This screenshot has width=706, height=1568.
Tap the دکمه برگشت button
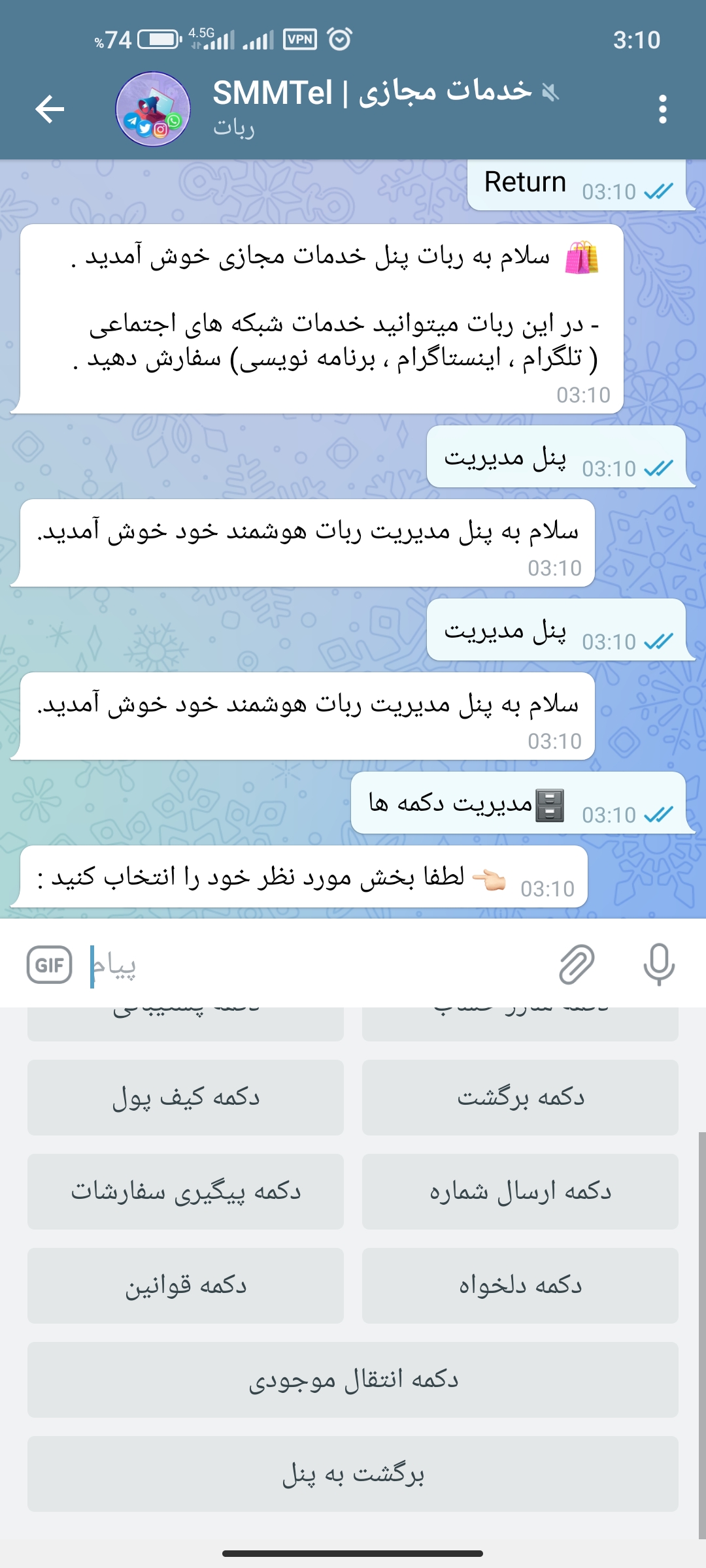[520, 1098]
